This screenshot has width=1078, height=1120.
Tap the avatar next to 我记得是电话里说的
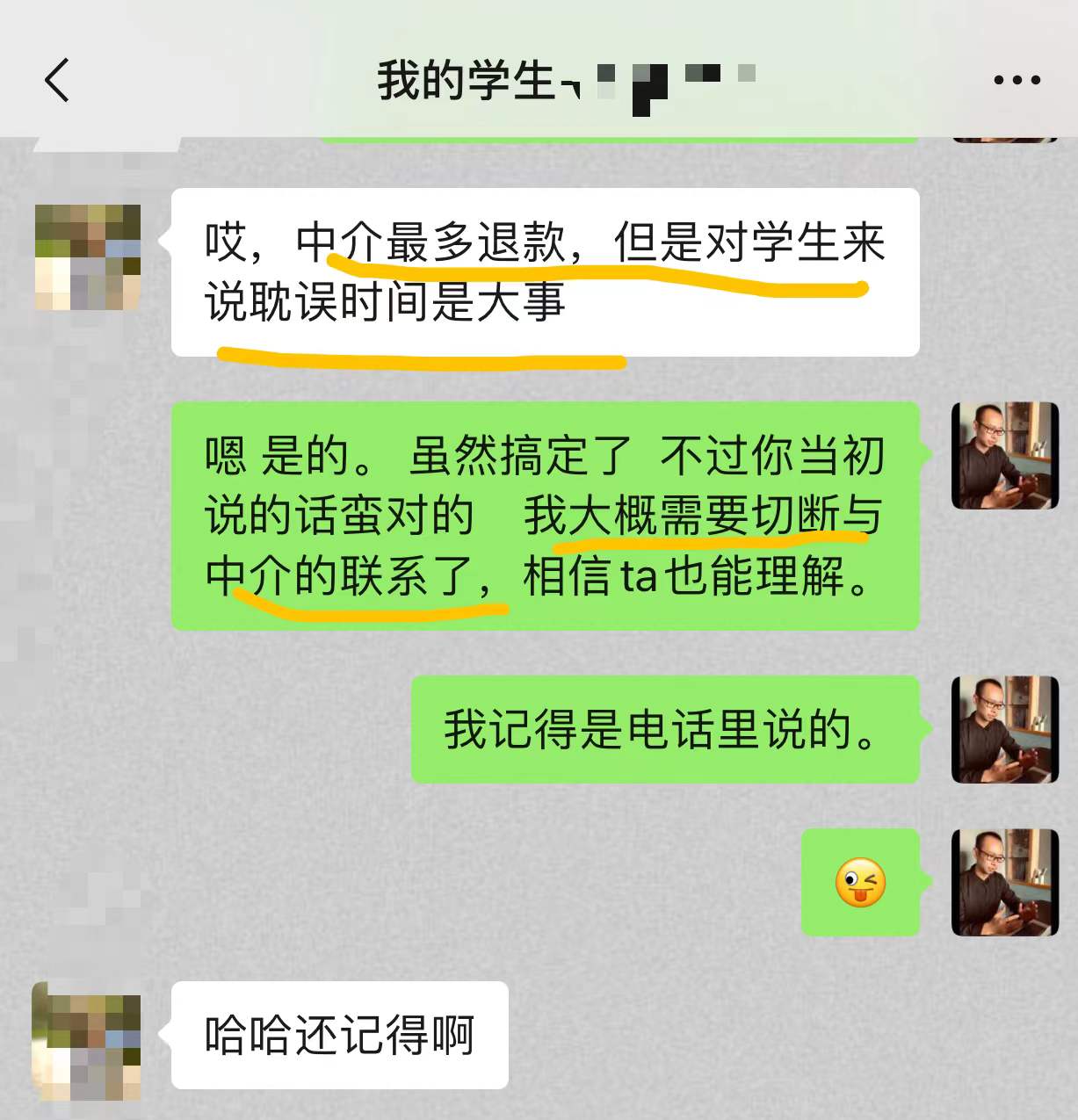[x=1004, y=729]
